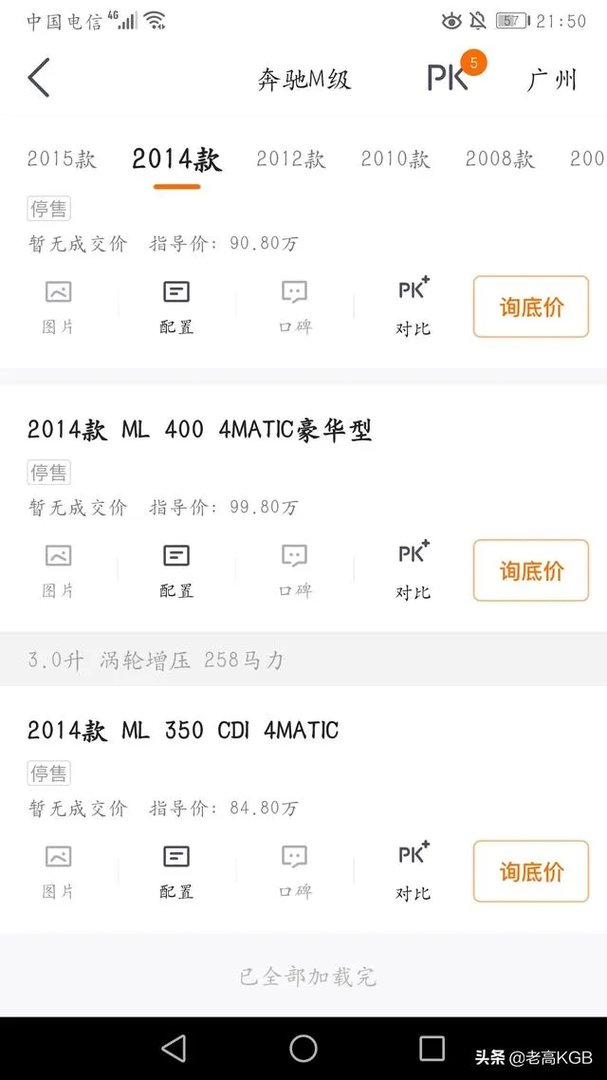Image resolution: width=607 pixels, height=1080 pixels.
Task: Add ML 350 CDI 4MATIC to 对比
Action: [413, 871]
